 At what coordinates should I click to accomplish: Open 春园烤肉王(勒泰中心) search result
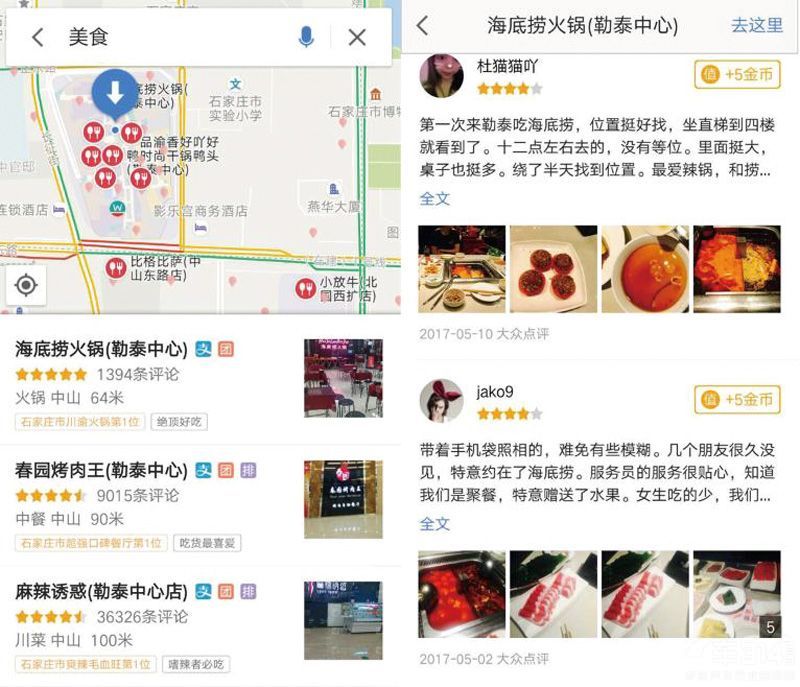pyautogui.click(x=101, y=470)
